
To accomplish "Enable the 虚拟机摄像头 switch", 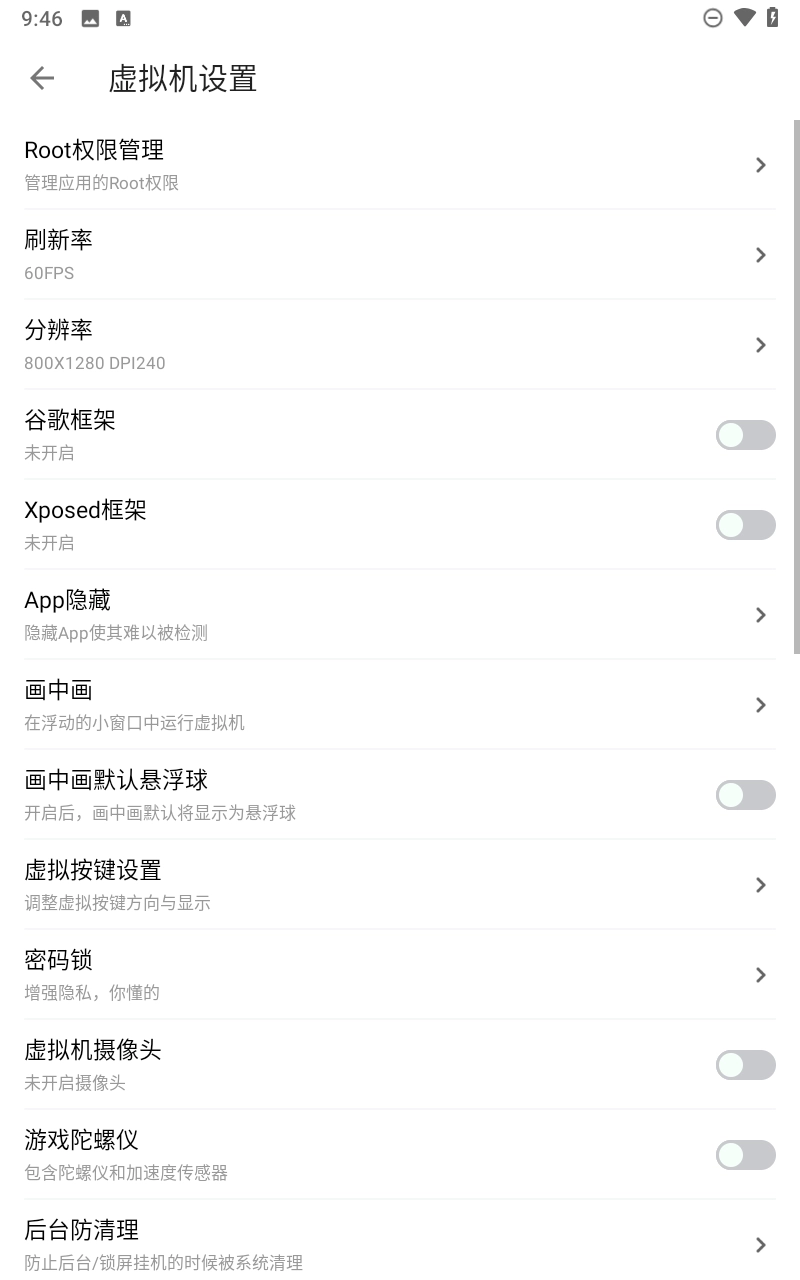I will (745, 1065).
